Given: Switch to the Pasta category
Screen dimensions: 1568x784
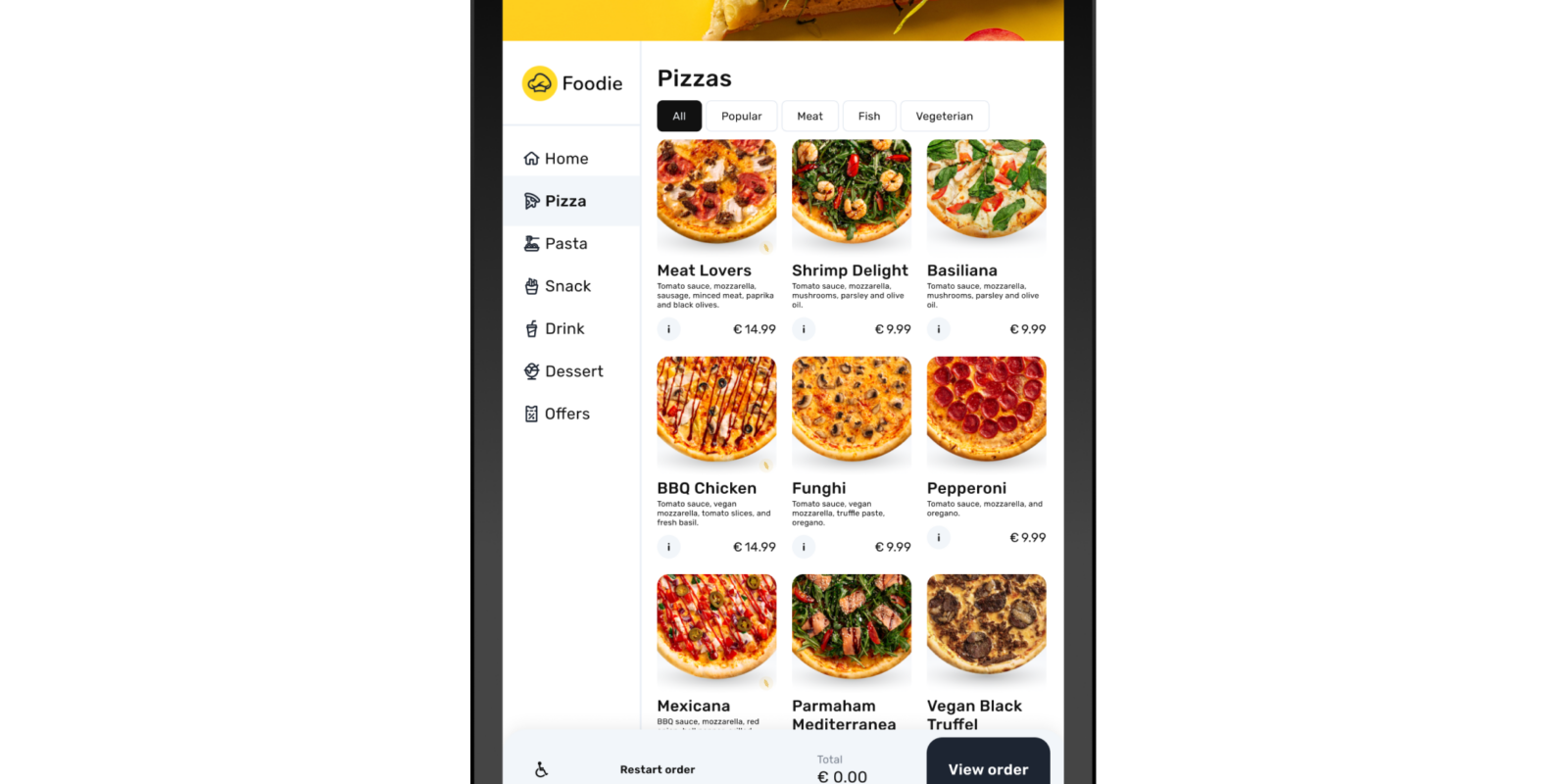Looking at the screenshot, I should coord(557,244).
